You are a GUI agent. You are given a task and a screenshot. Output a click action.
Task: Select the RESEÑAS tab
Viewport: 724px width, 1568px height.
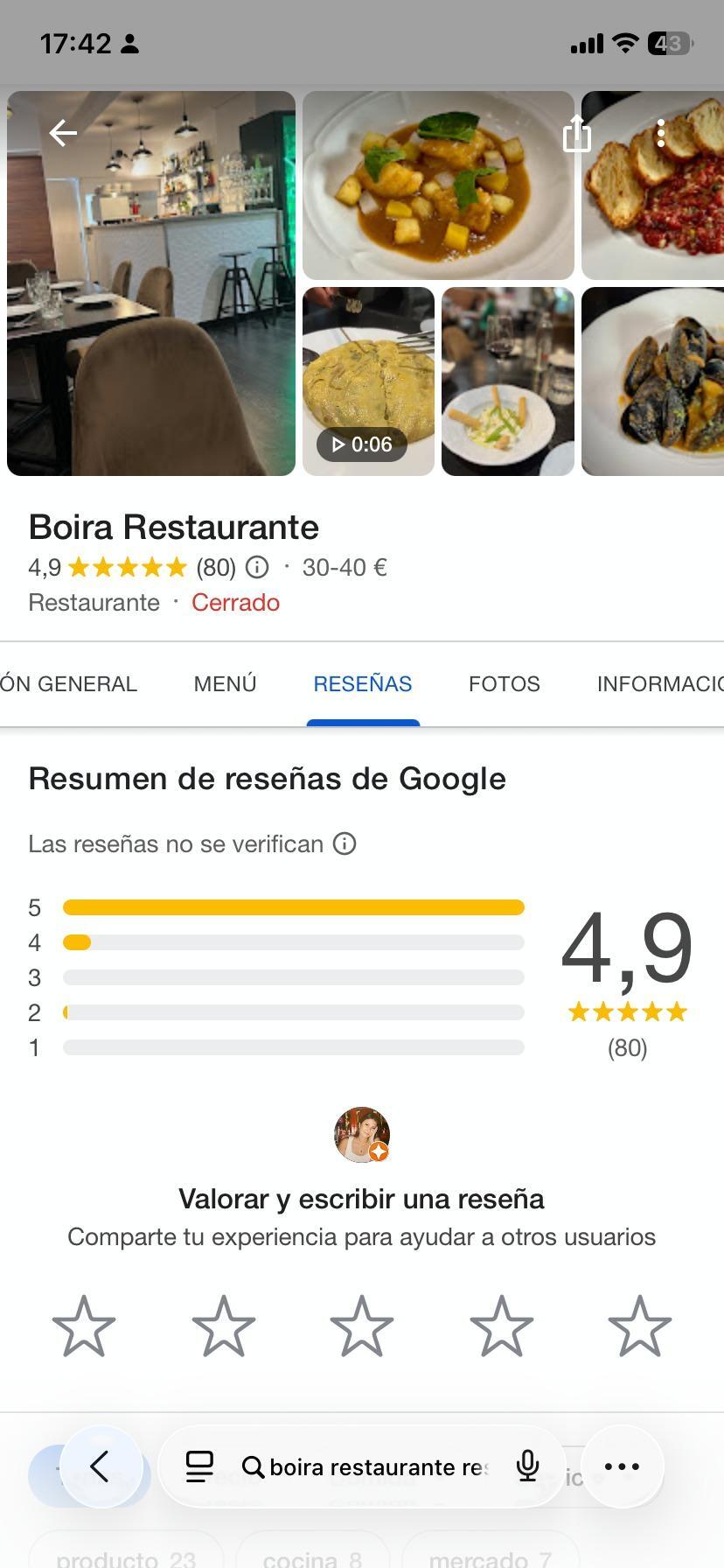[x=363, y=684]
